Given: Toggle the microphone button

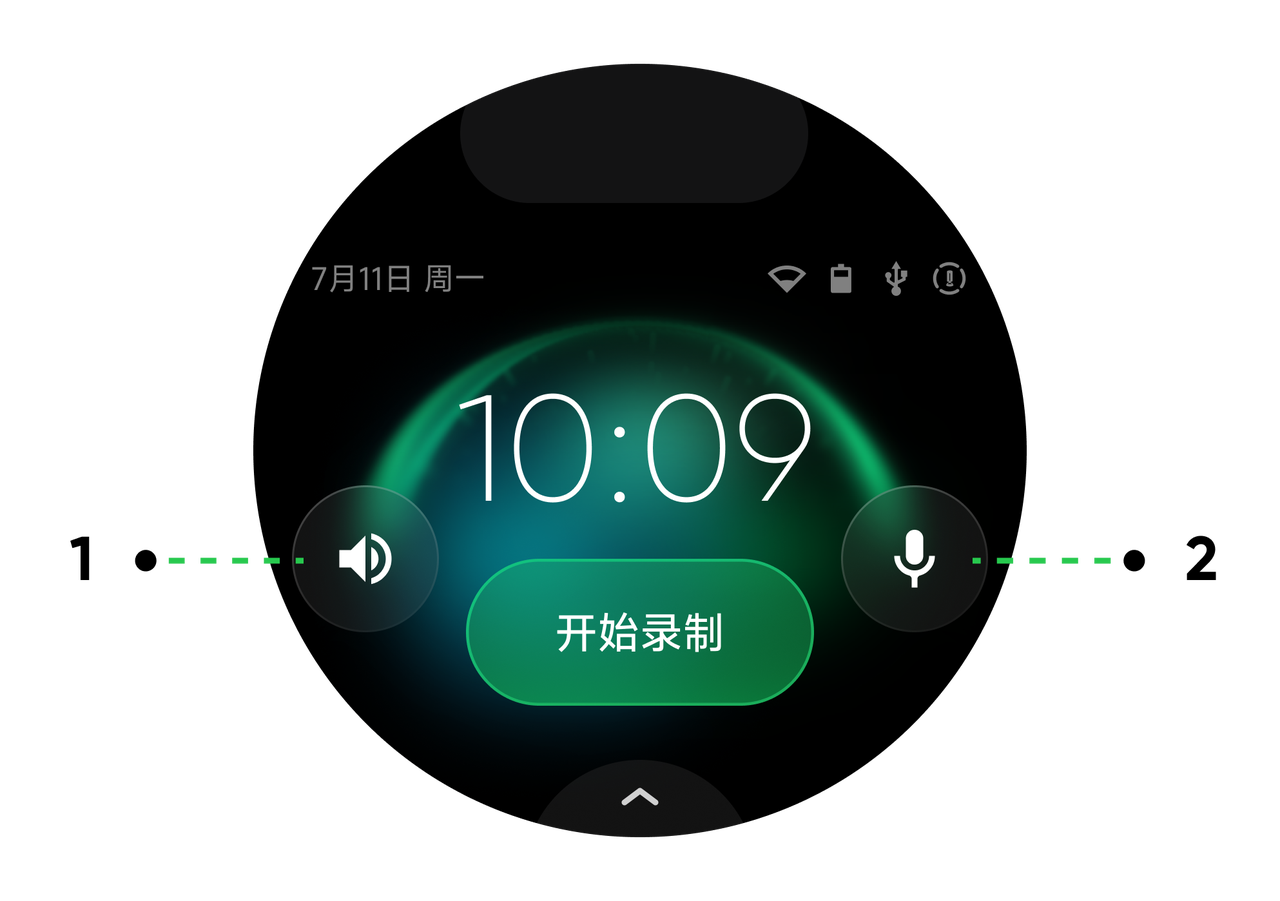Looking at the screenshot, I should [x=914, y=559].
